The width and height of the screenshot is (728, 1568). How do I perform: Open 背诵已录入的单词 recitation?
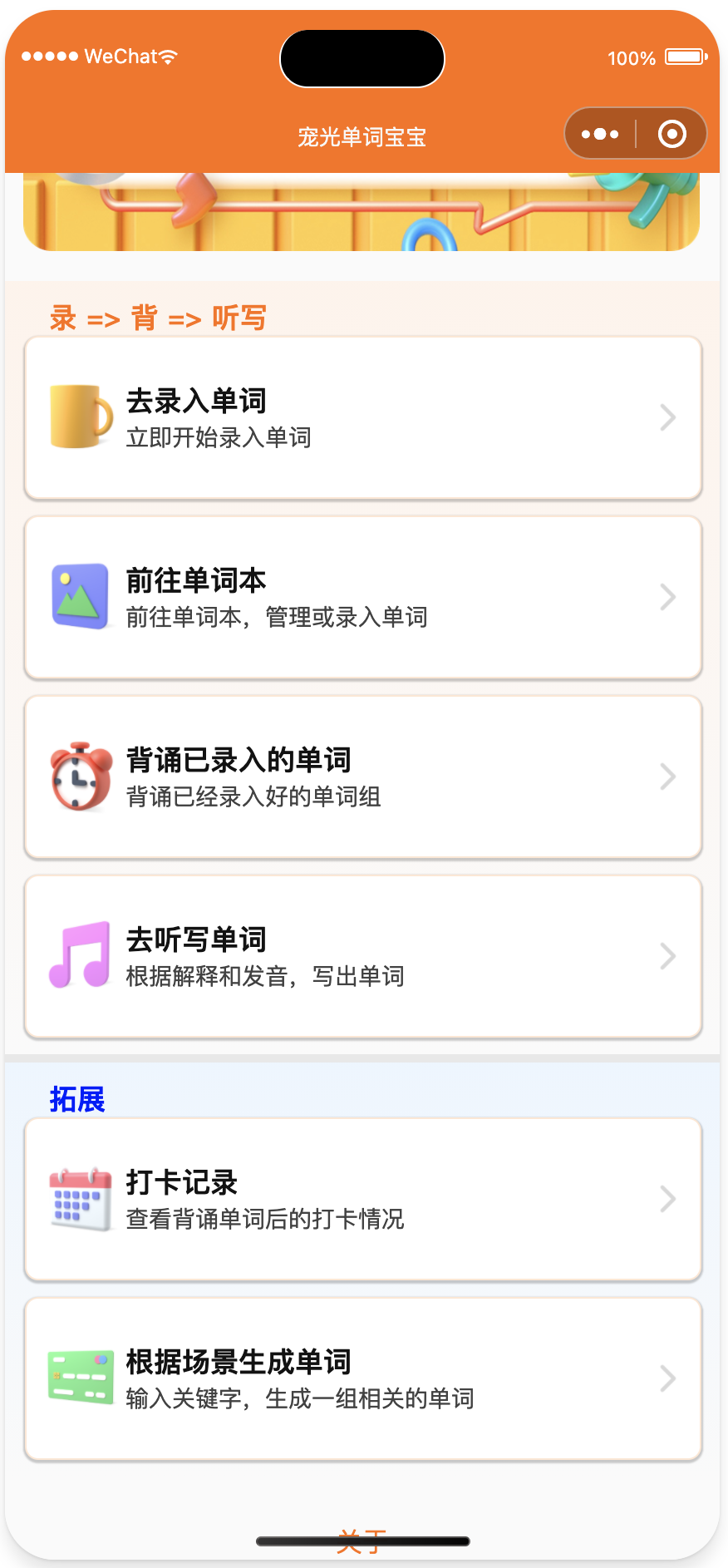(363, 777)
